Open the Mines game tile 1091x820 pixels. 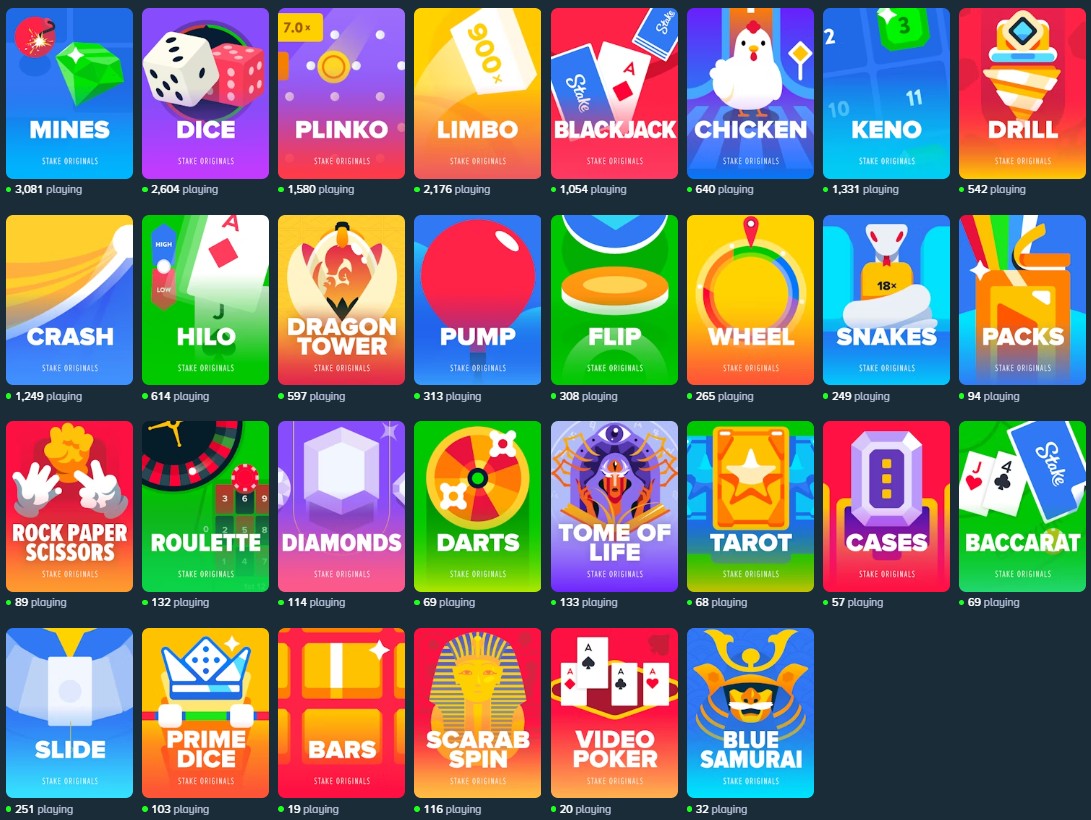click(69, 93)
